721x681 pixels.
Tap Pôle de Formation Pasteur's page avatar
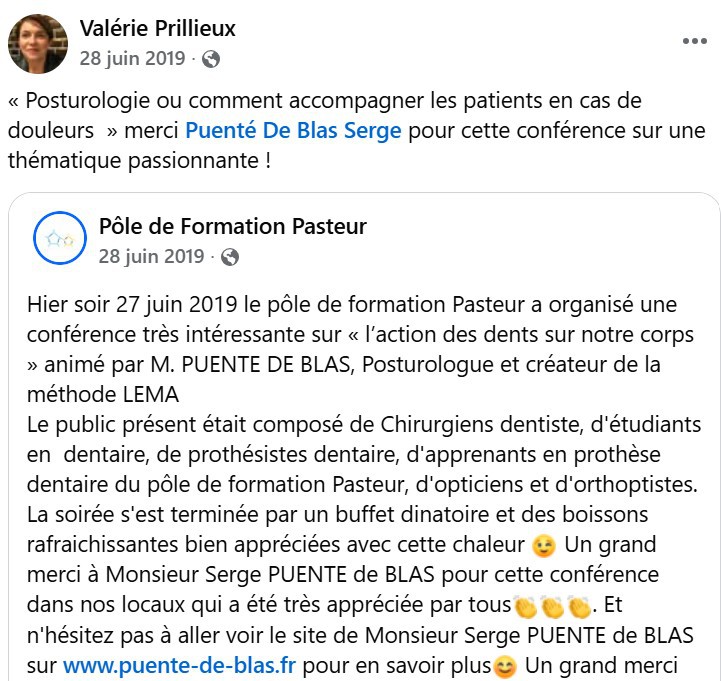59,239
